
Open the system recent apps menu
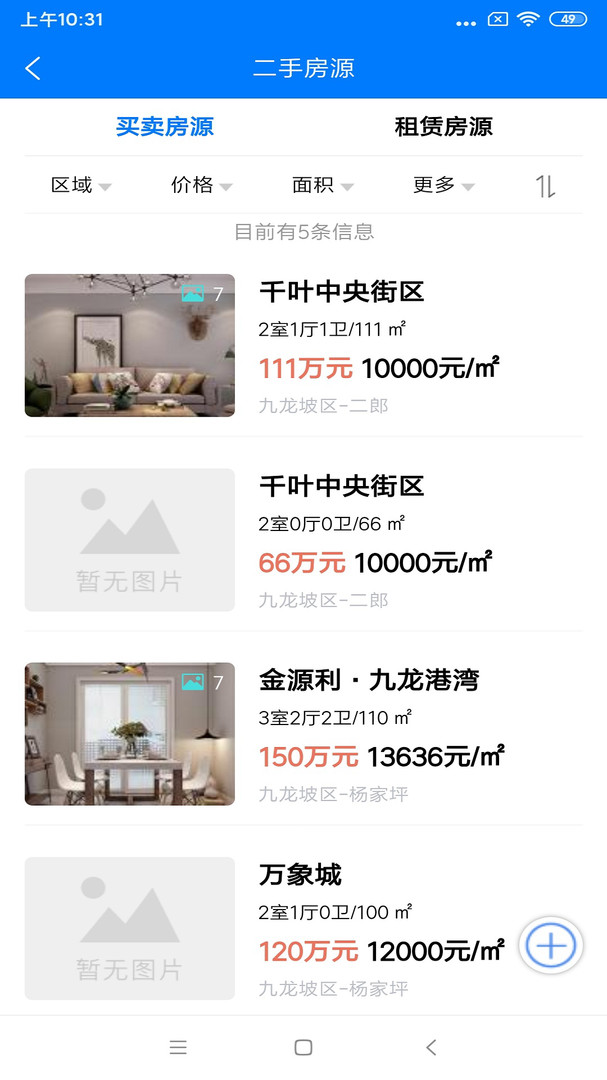tap(178, 1047)
